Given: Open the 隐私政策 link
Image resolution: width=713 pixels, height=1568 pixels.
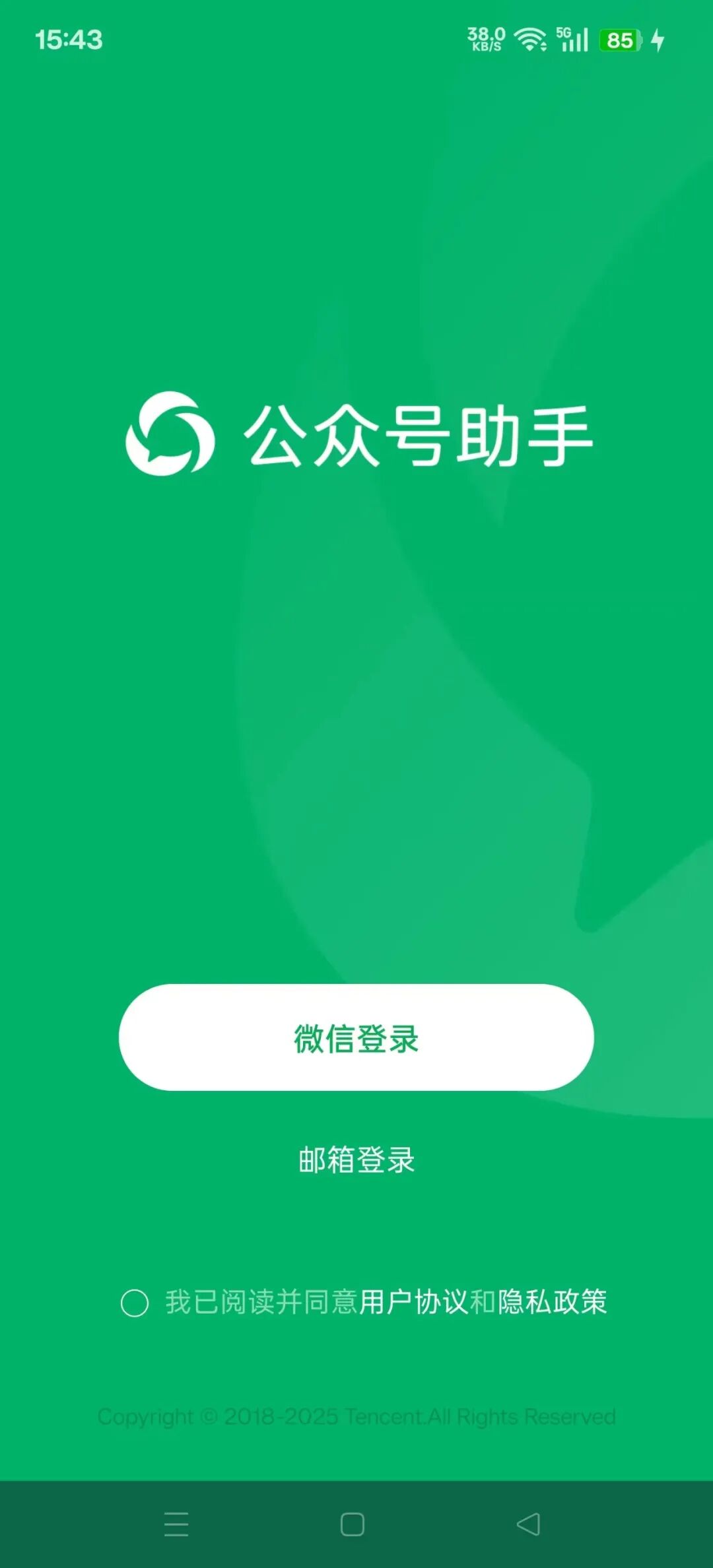Looking at the screenshot, I should click(x=552, y=1302).
